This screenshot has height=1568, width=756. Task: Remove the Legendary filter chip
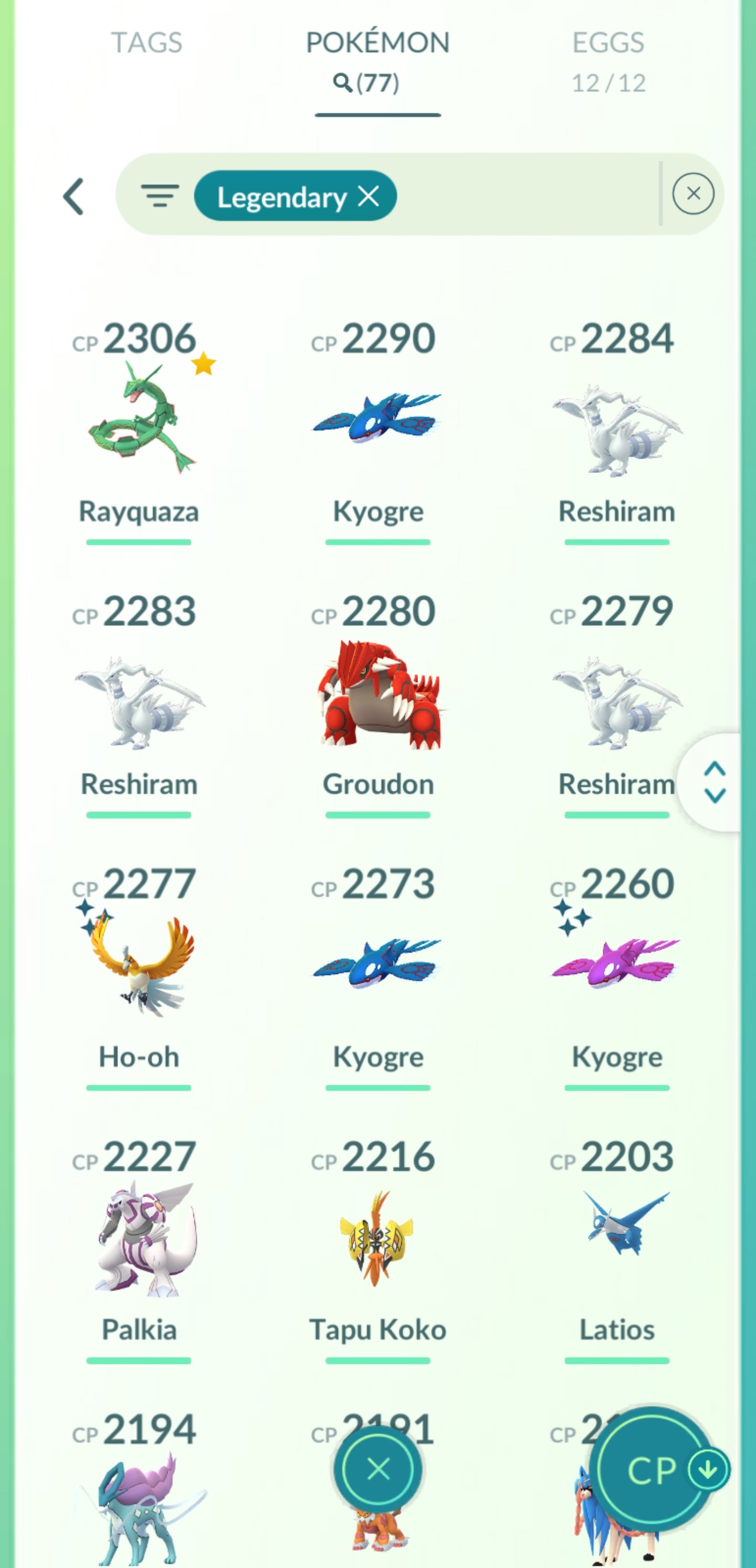369,196
